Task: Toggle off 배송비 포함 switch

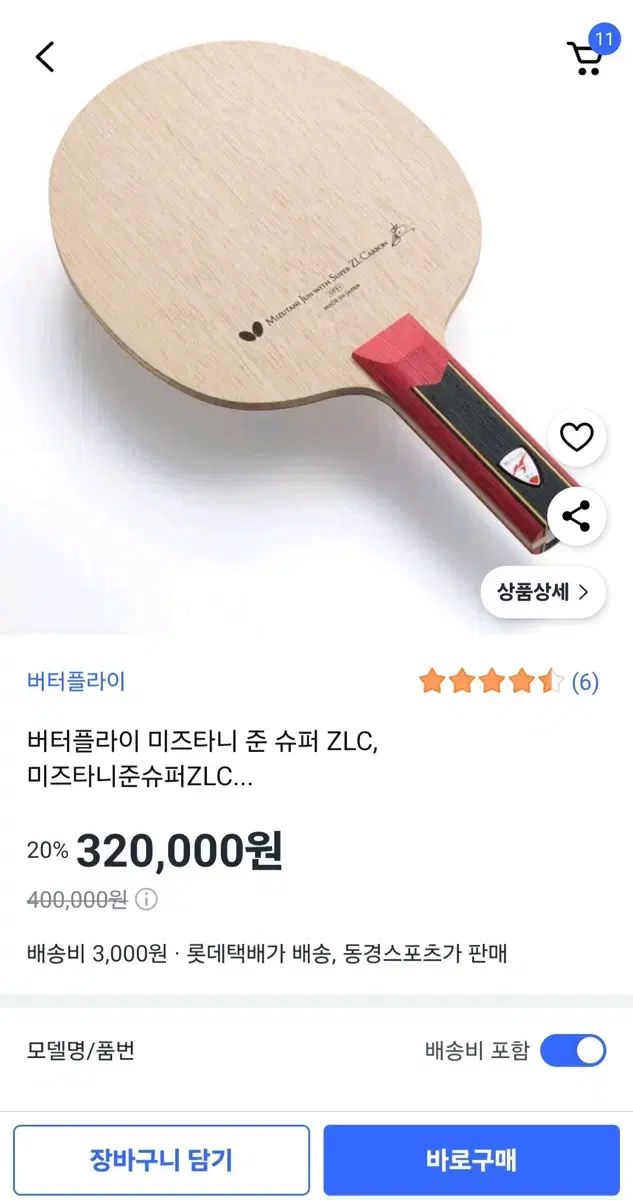Action: pos(573,1051)
